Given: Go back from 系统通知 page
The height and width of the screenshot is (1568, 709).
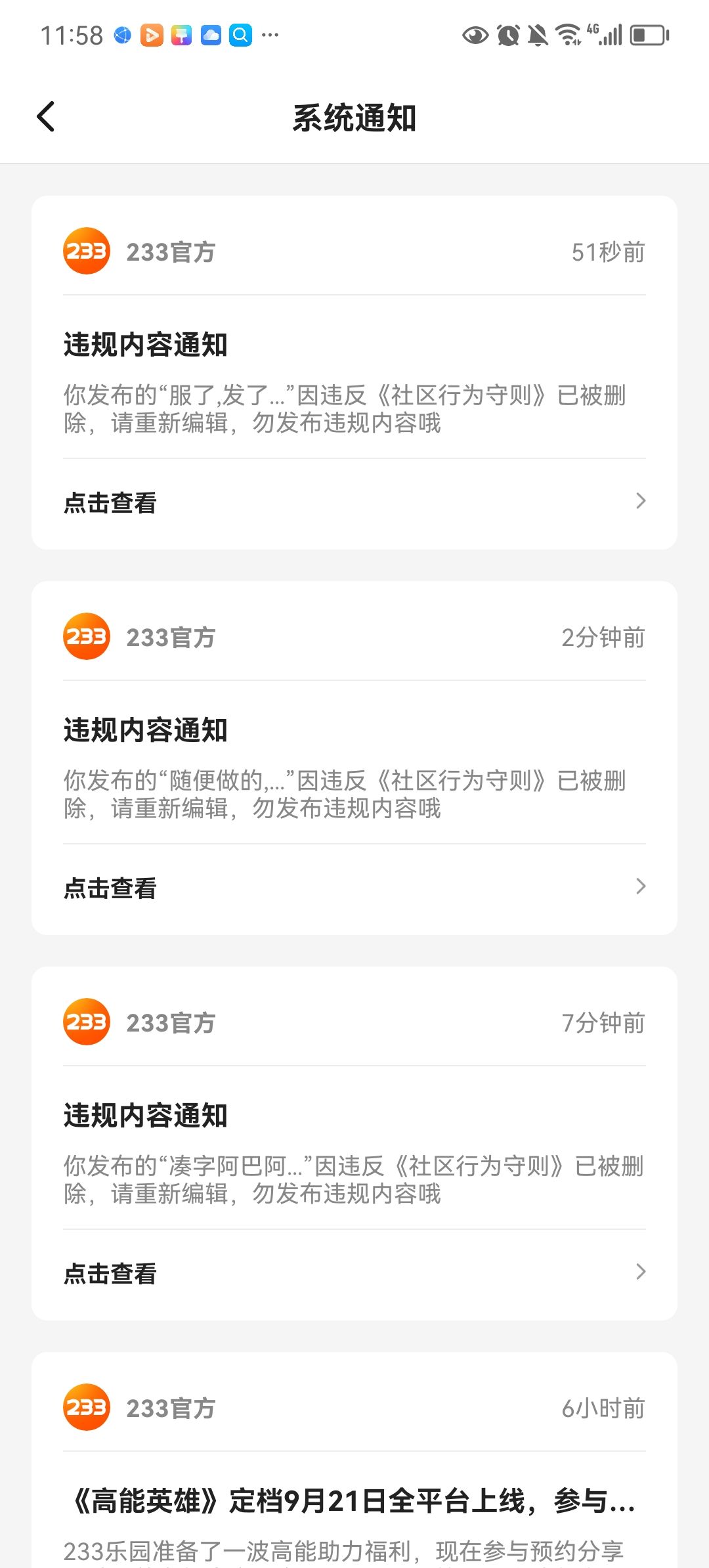Looking at the screenshot, I should click(45, 117).
